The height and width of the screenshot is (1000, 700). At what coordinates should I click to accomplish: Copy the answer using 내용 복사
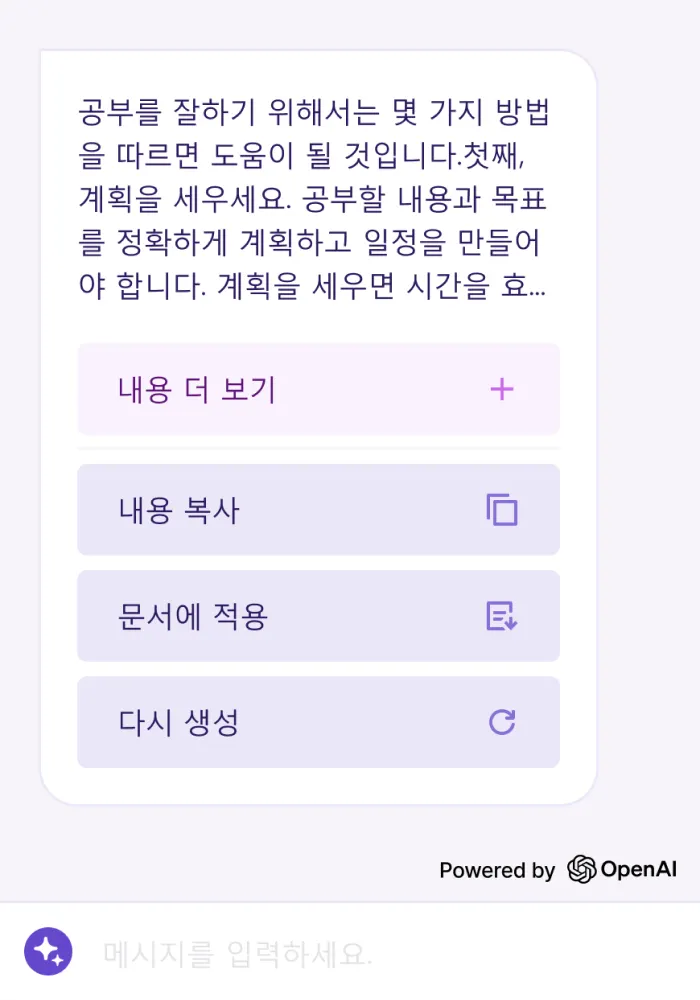318,510
